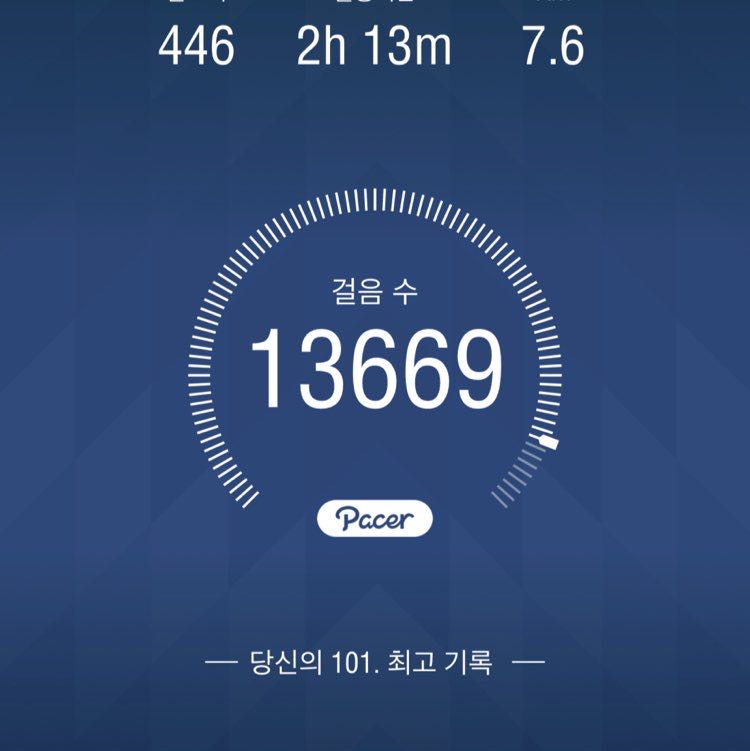Tap the progress marker on the ring
The width and height of the screenshot is (750, 751).
tap(549, 444)
